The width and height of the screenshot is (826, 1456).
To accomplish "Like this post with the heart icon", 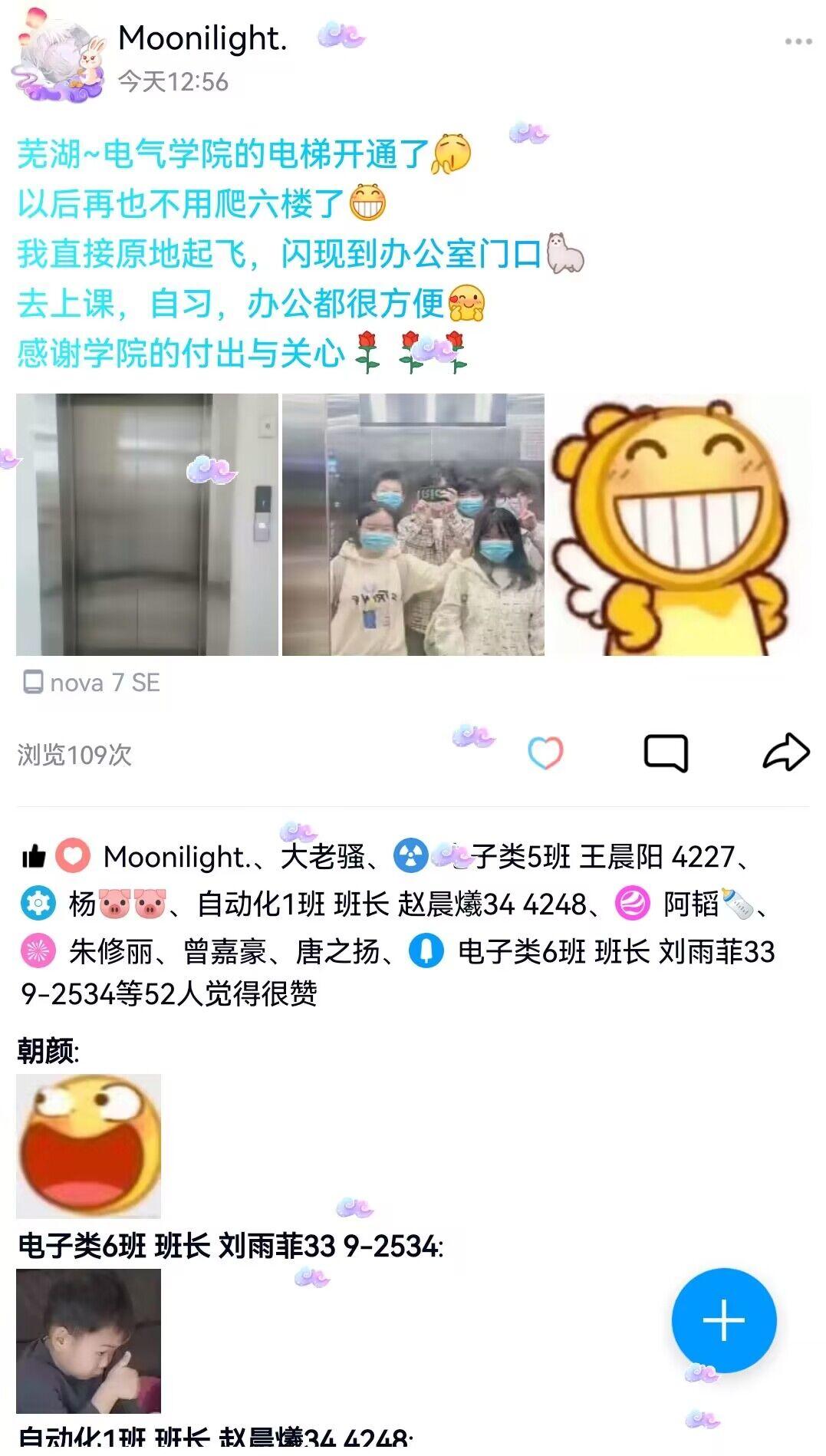I will (x=545, y=753).
